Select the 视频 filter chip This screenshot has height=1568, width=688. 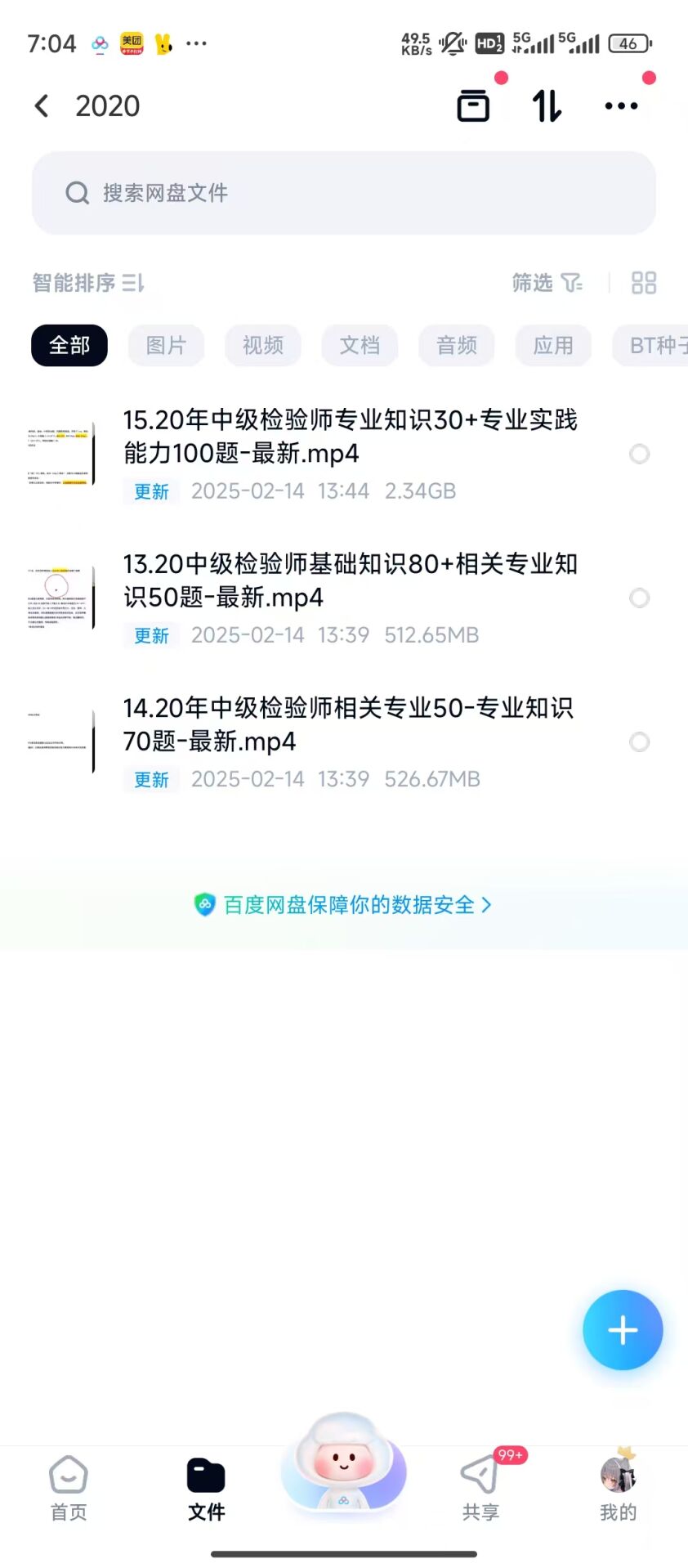pos(263,346)
